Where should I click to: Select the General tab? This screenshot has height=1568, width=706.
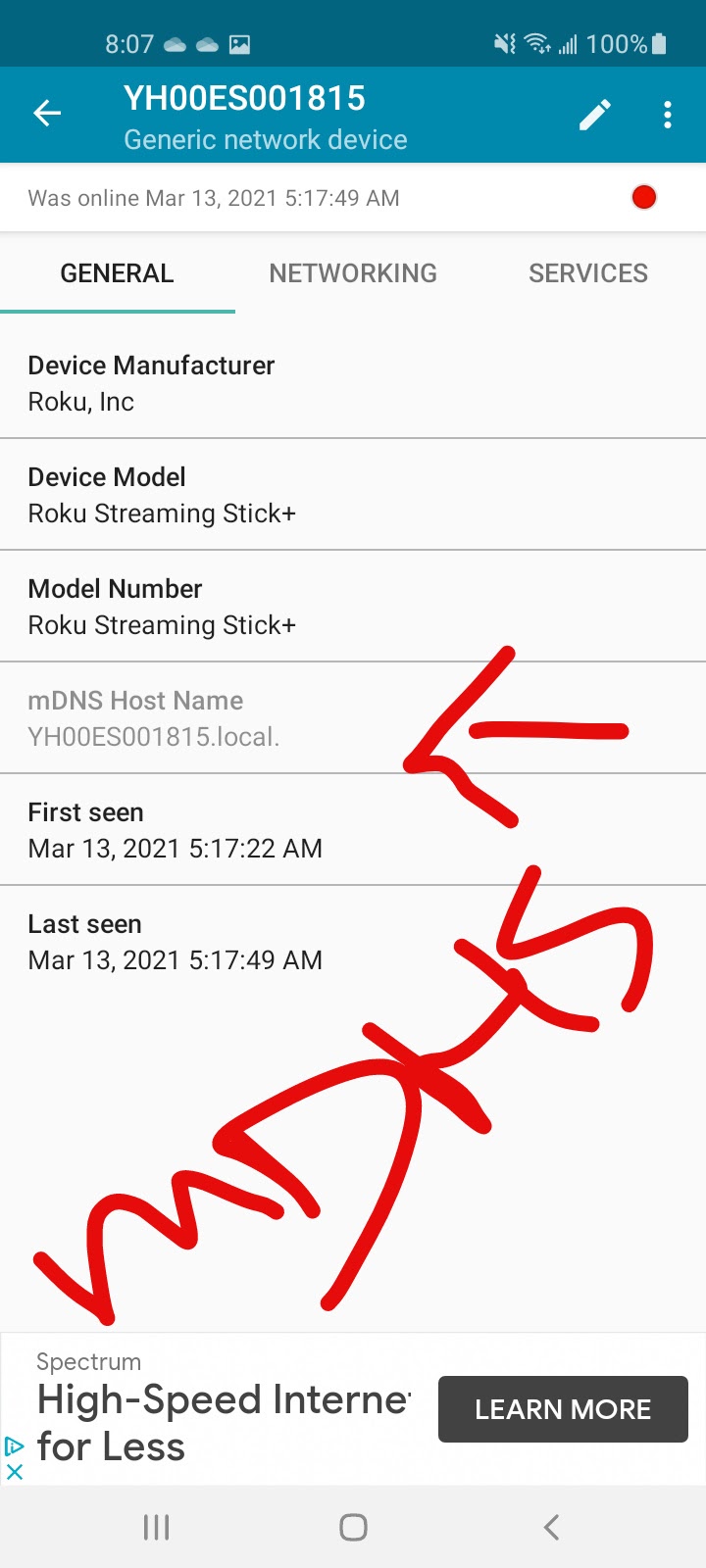[x=117, y=273]
